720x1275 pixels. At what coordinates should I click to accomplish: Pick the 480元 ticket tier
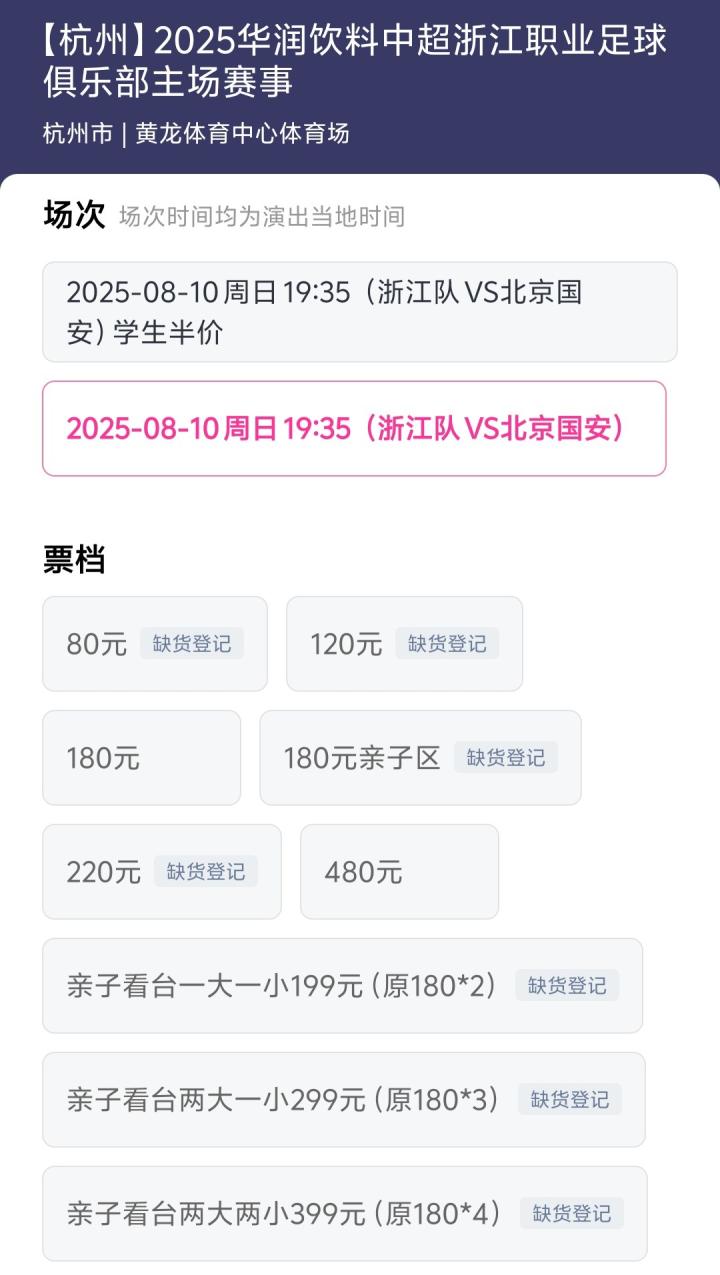pyautogui.click(x=399, y=872)
